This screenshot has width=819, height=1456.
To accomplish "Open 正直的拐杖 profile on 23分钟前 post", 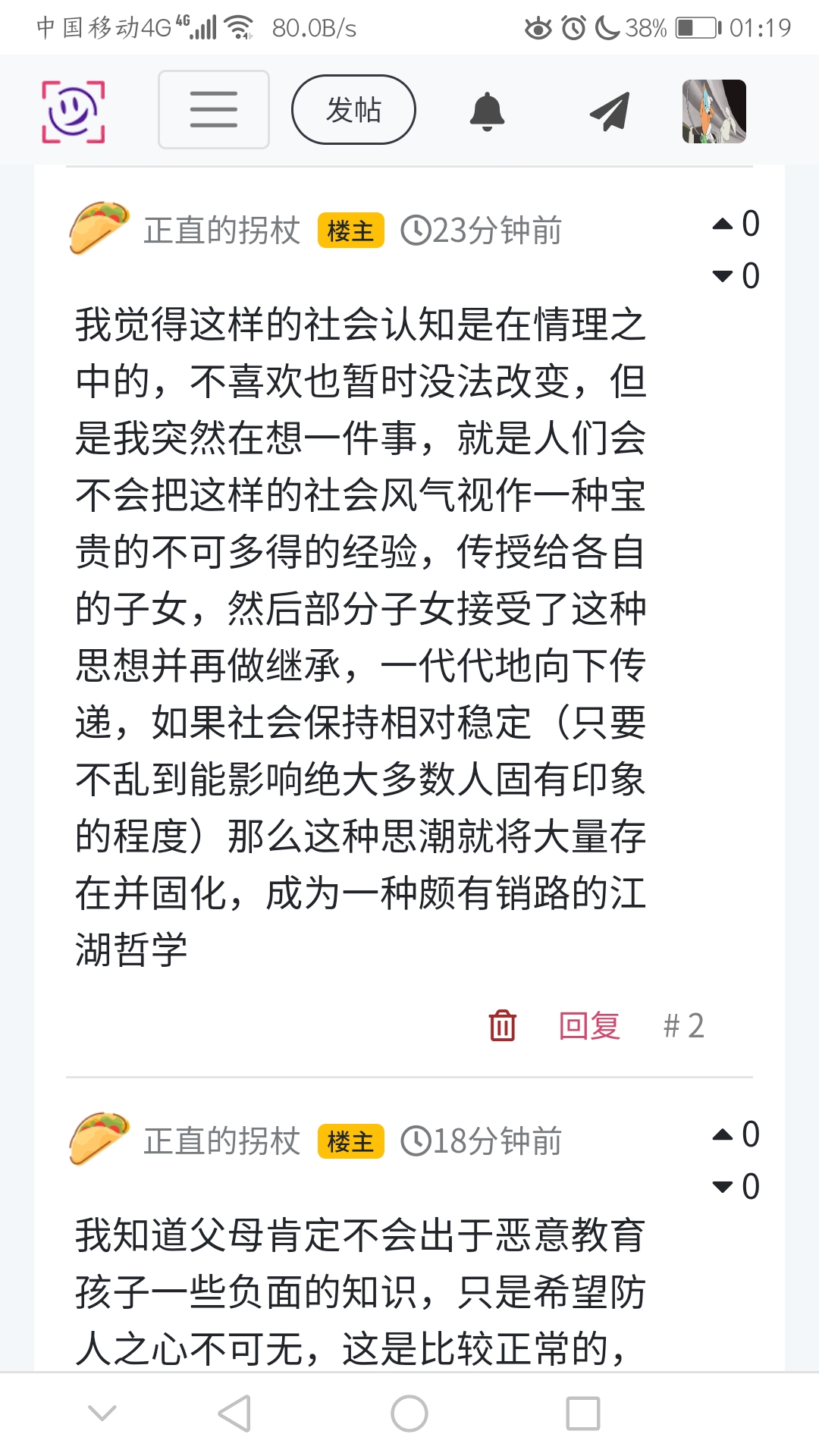I will tap(221, 231).
